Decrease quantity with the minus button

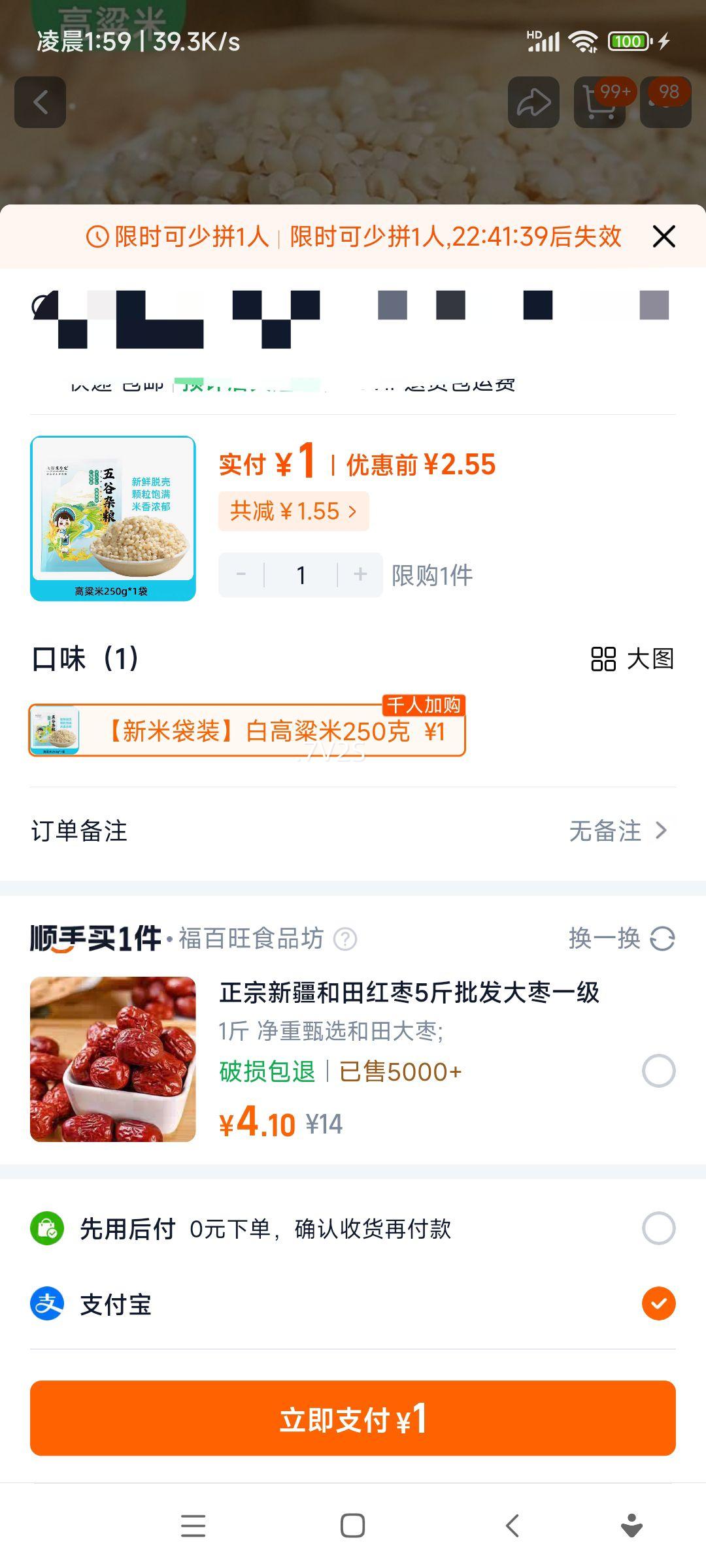click(241, 575)
